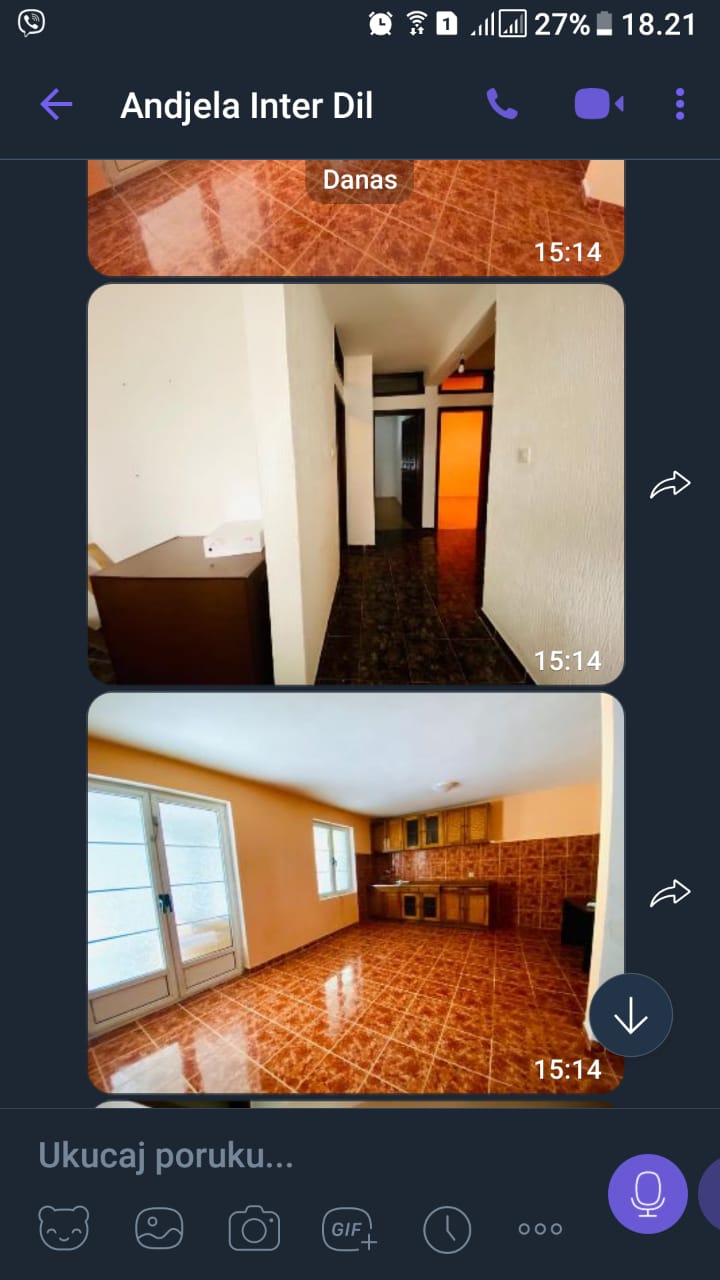Start a video call with Andjela
Viewport: 720px width, 1280px height.
(599, 104)
